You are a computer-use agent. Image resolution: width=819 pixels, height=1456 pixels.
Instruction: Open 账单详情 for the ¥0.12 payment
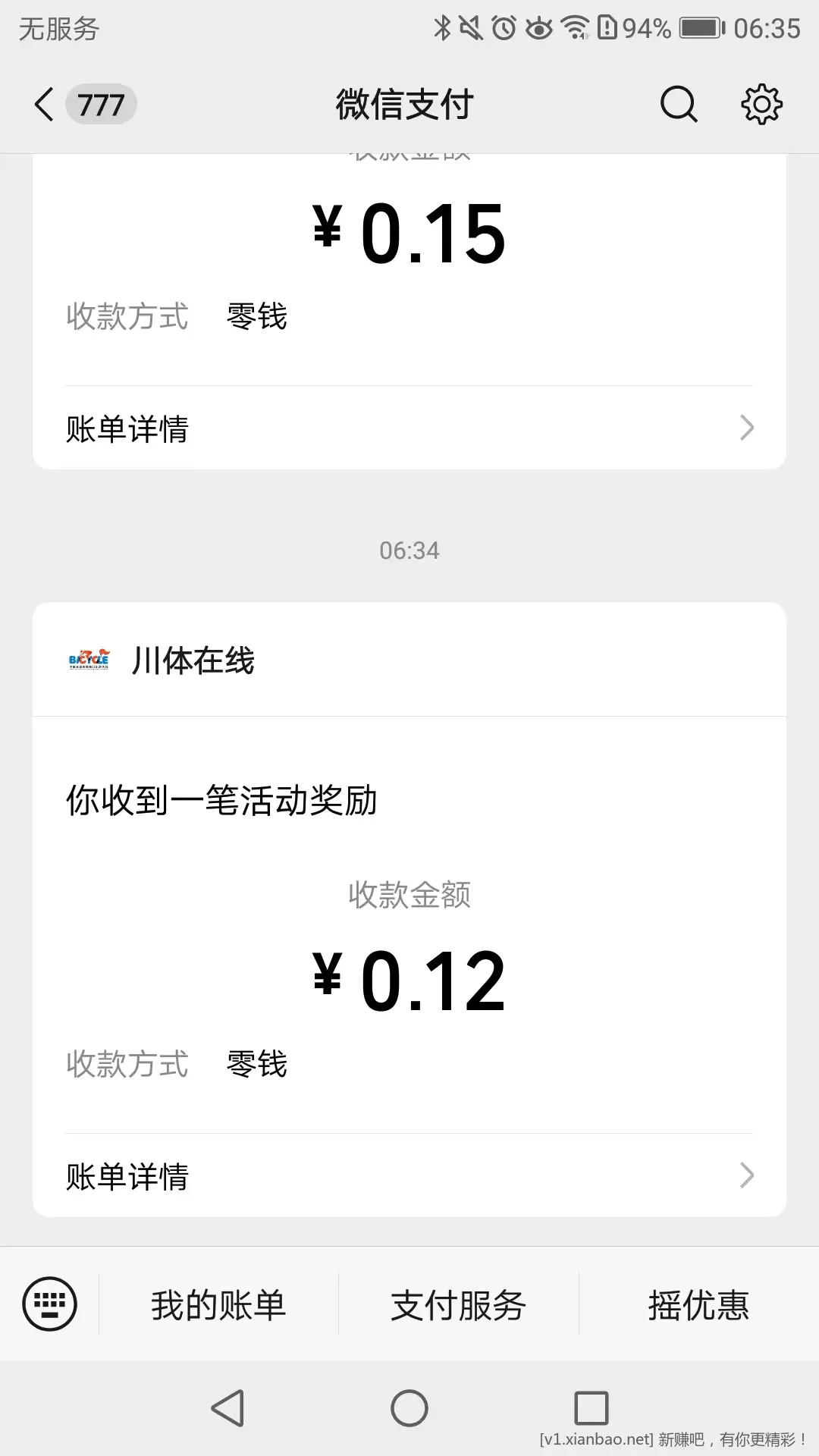(409, 1176)
